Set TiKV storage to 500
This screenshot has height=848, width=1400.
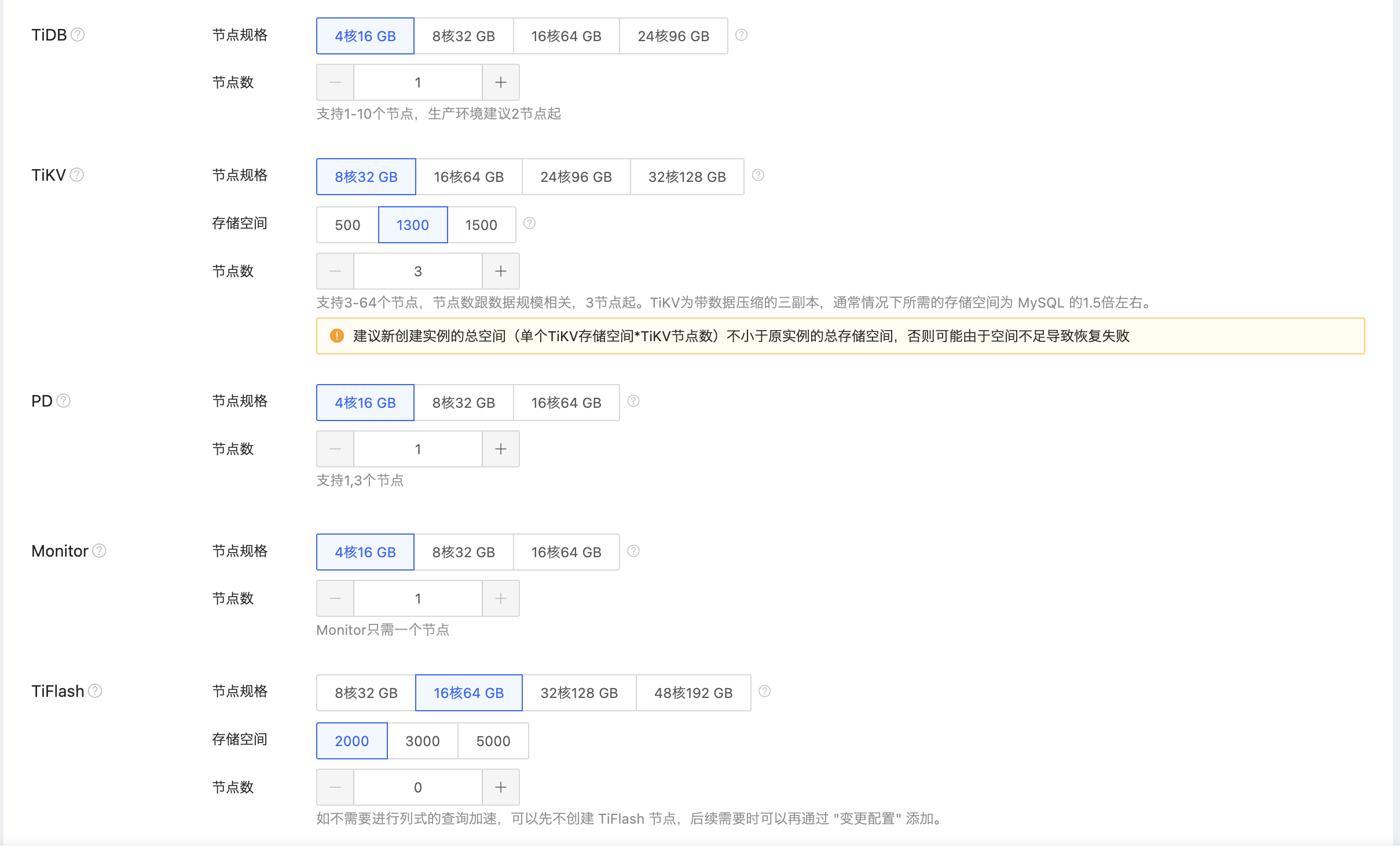(347, 225)
